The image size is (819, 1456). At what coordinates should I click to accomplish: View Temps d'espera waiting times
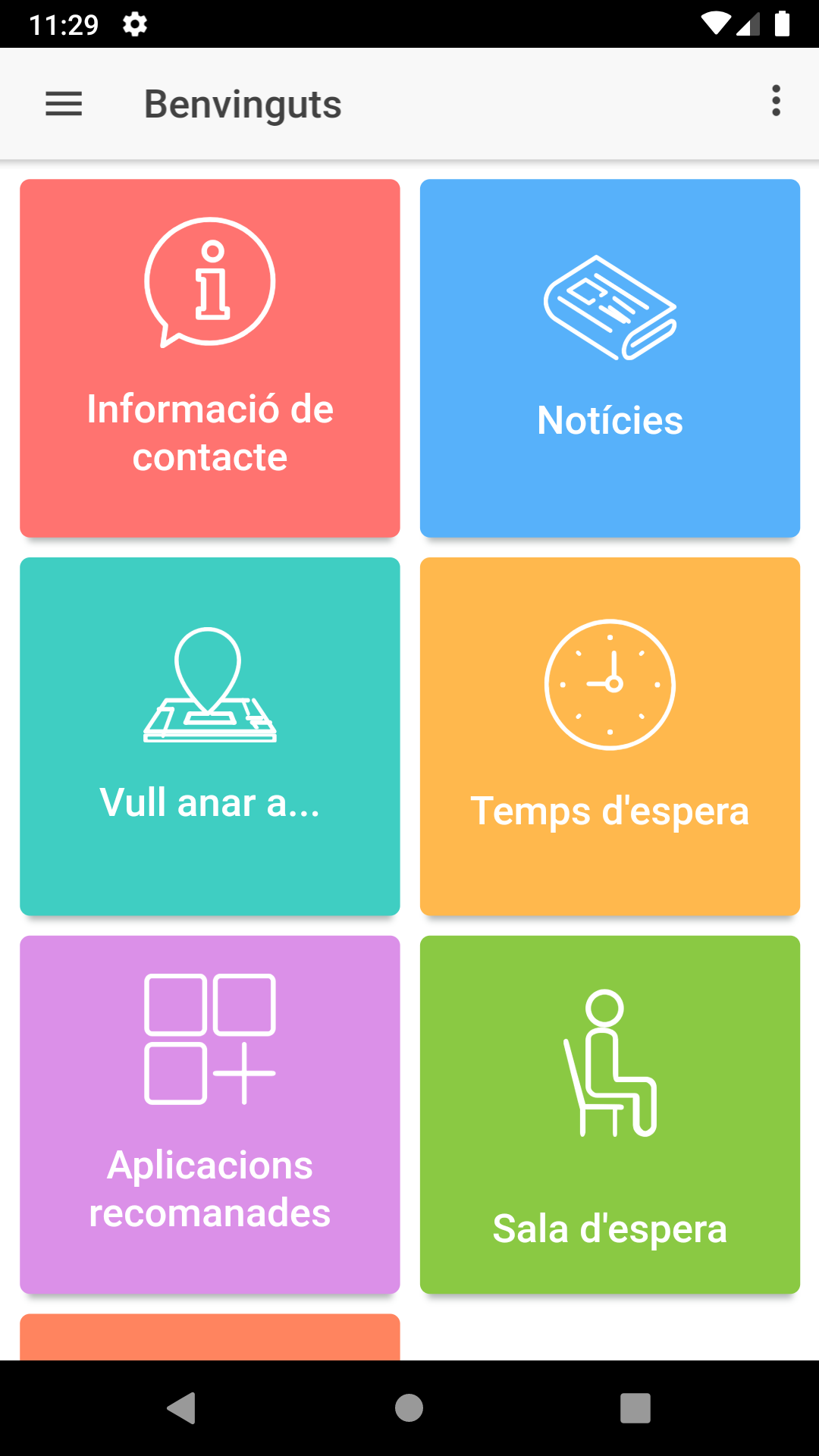pos(610,736)
